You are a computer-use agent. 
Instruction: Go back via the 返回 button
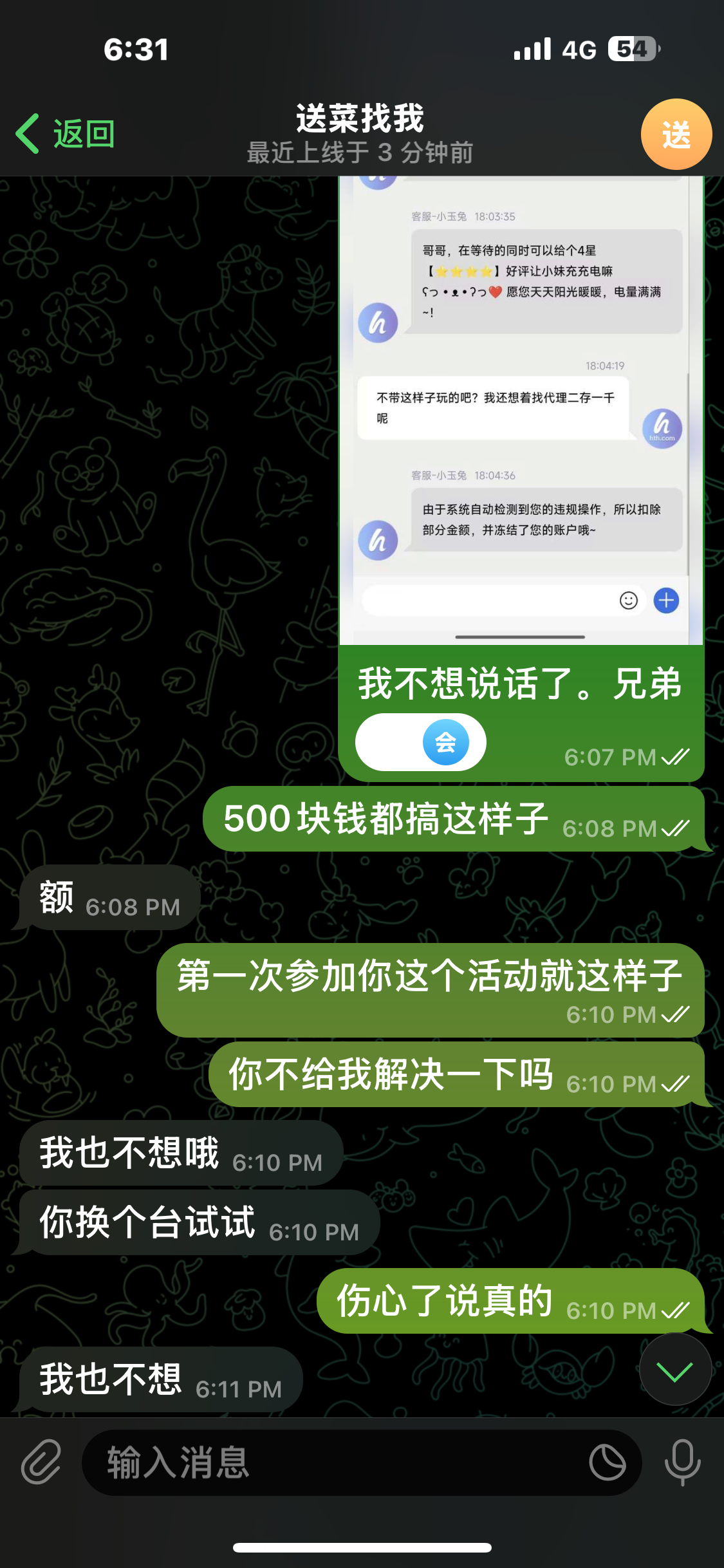point(66,134)
